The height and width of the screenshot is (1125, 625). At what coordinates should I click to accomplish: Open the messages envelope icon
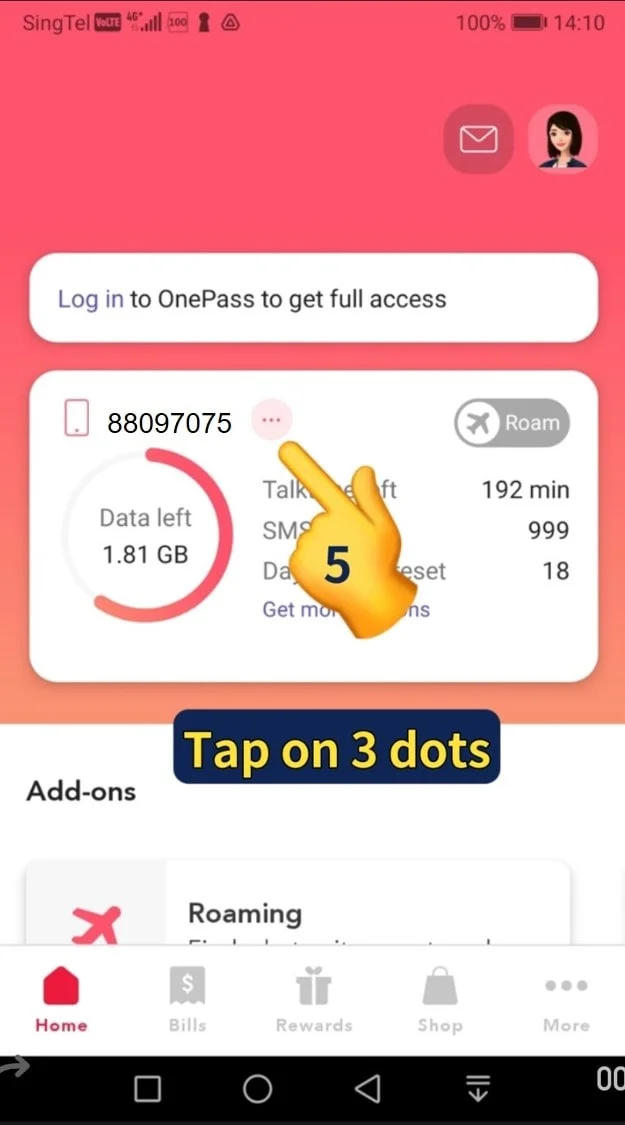(x=478, y=139)
